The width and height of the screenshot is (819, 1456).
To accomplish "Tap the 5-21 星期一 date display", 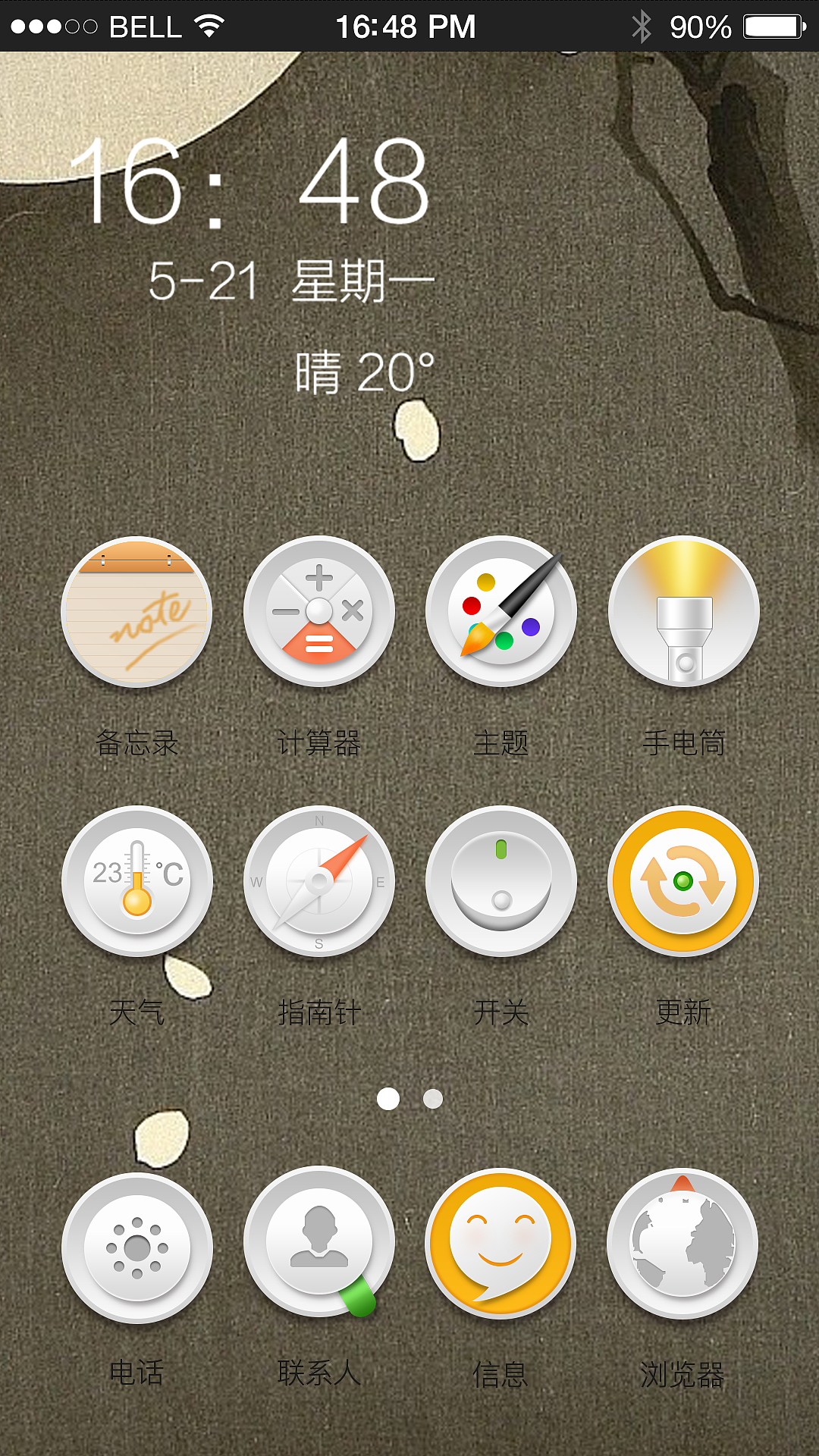I will [x=292, y=280].
